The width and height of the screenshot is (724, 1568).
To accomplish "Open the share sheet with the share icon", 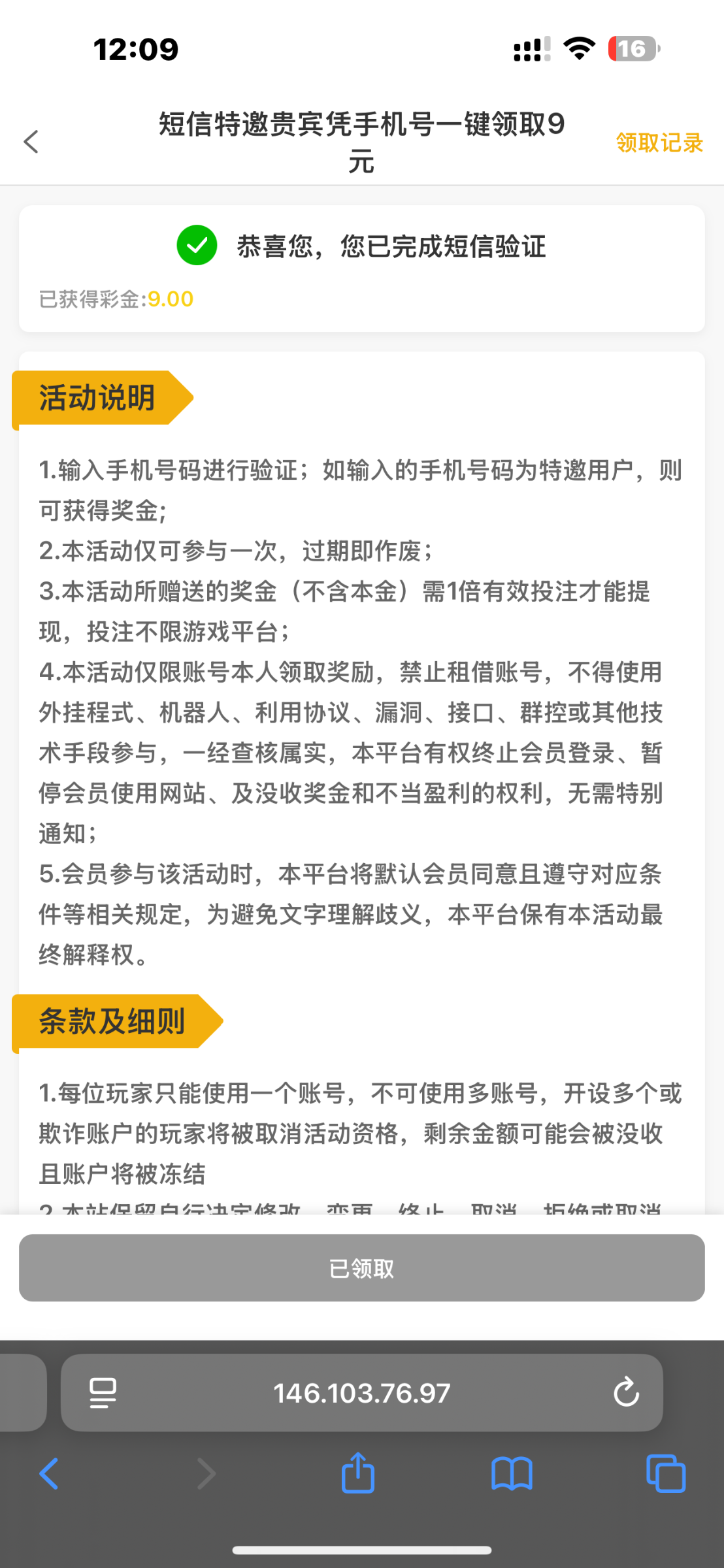I will tap(357, 1473).
